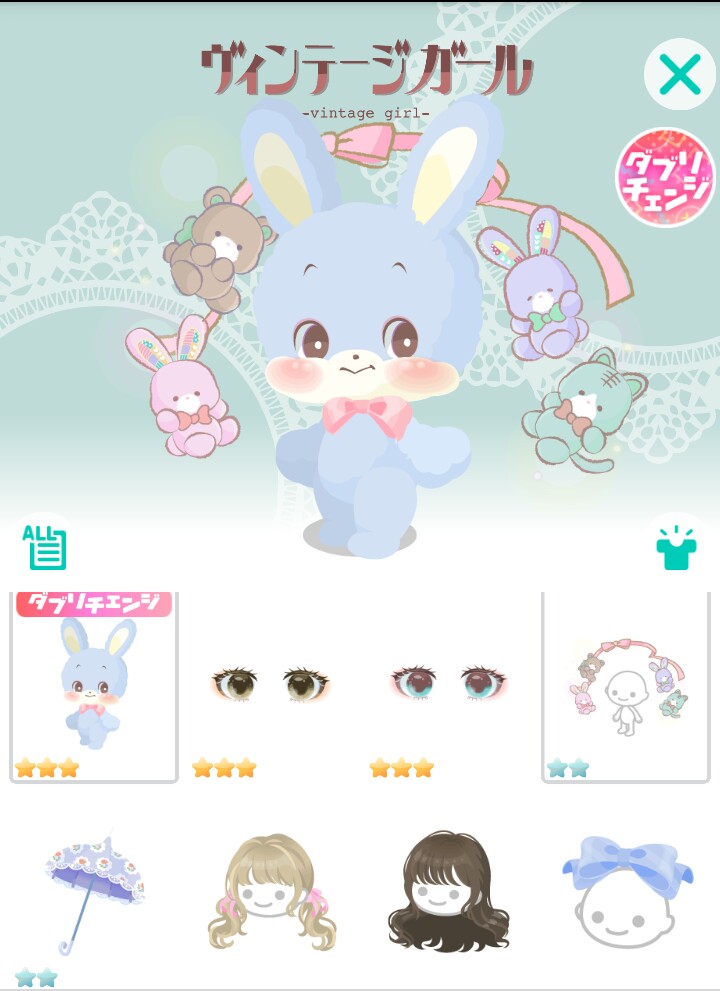Tap the pink ダブリチェンジ badge
The width and height of the screenshot is (720, 991).
[665, 177]
